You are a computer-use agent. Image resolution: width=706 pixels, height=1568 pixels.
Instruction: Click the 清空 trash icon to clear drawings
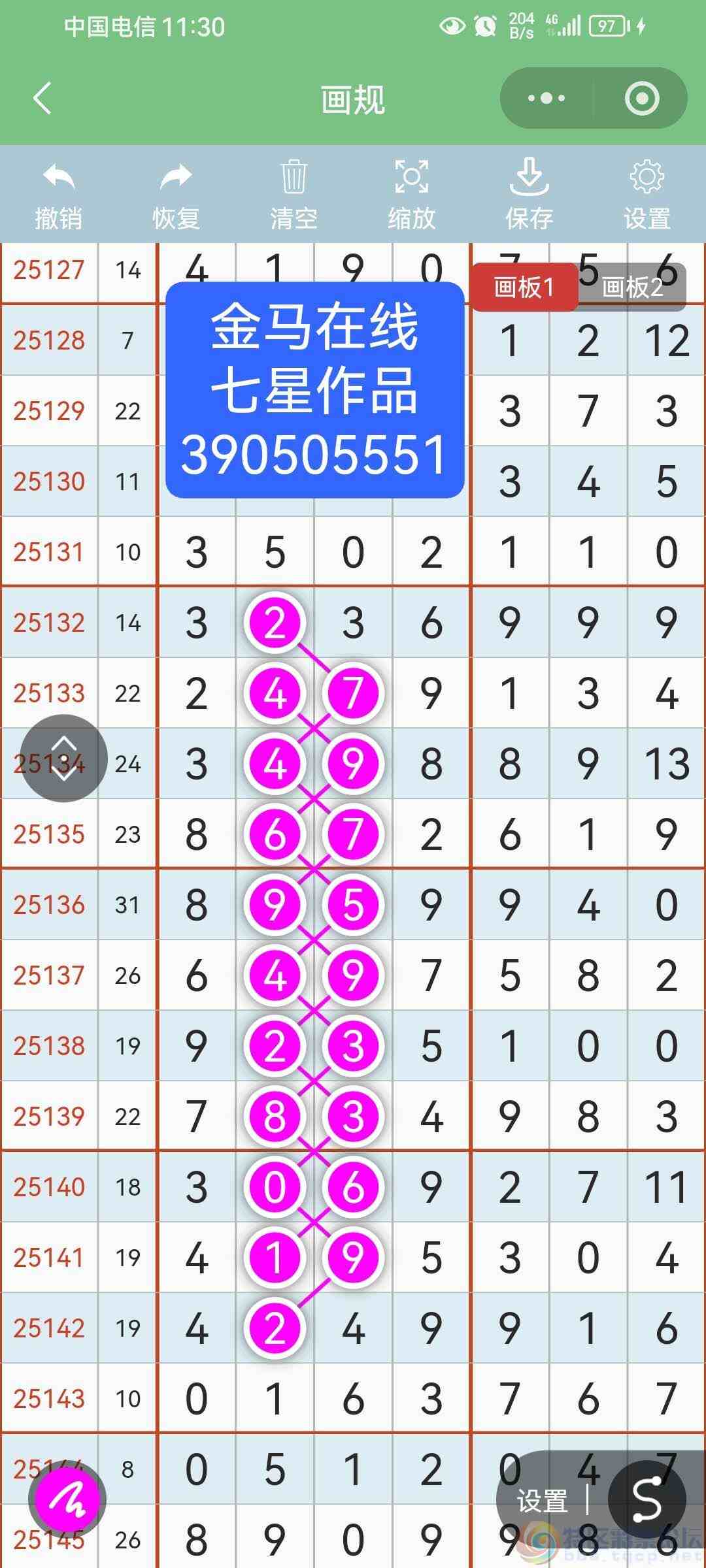pos(293,176)
